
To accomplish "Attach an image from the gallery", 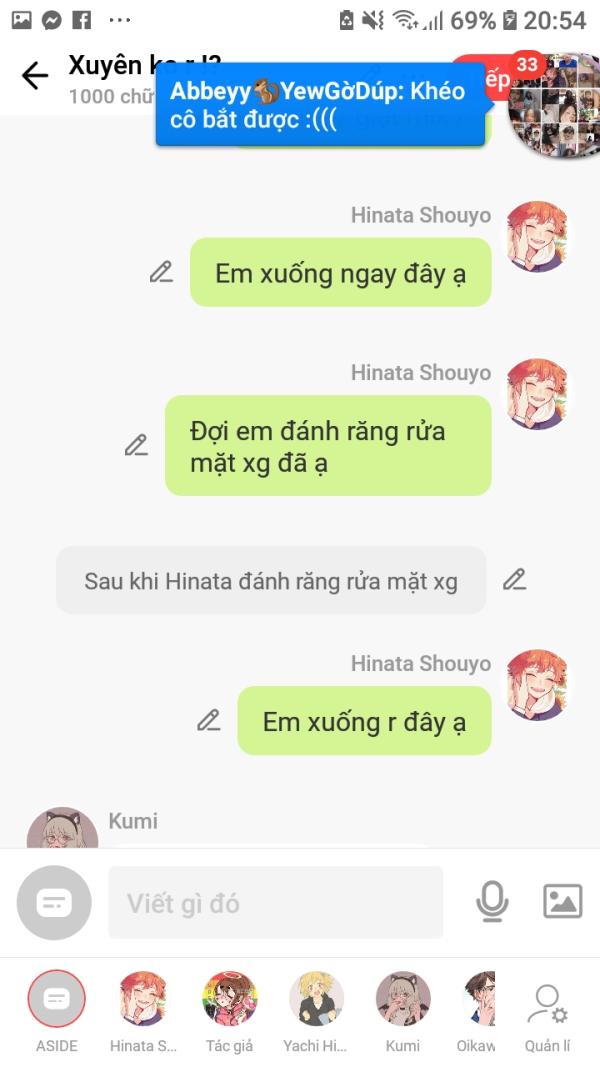I will [x=563, y=901].
